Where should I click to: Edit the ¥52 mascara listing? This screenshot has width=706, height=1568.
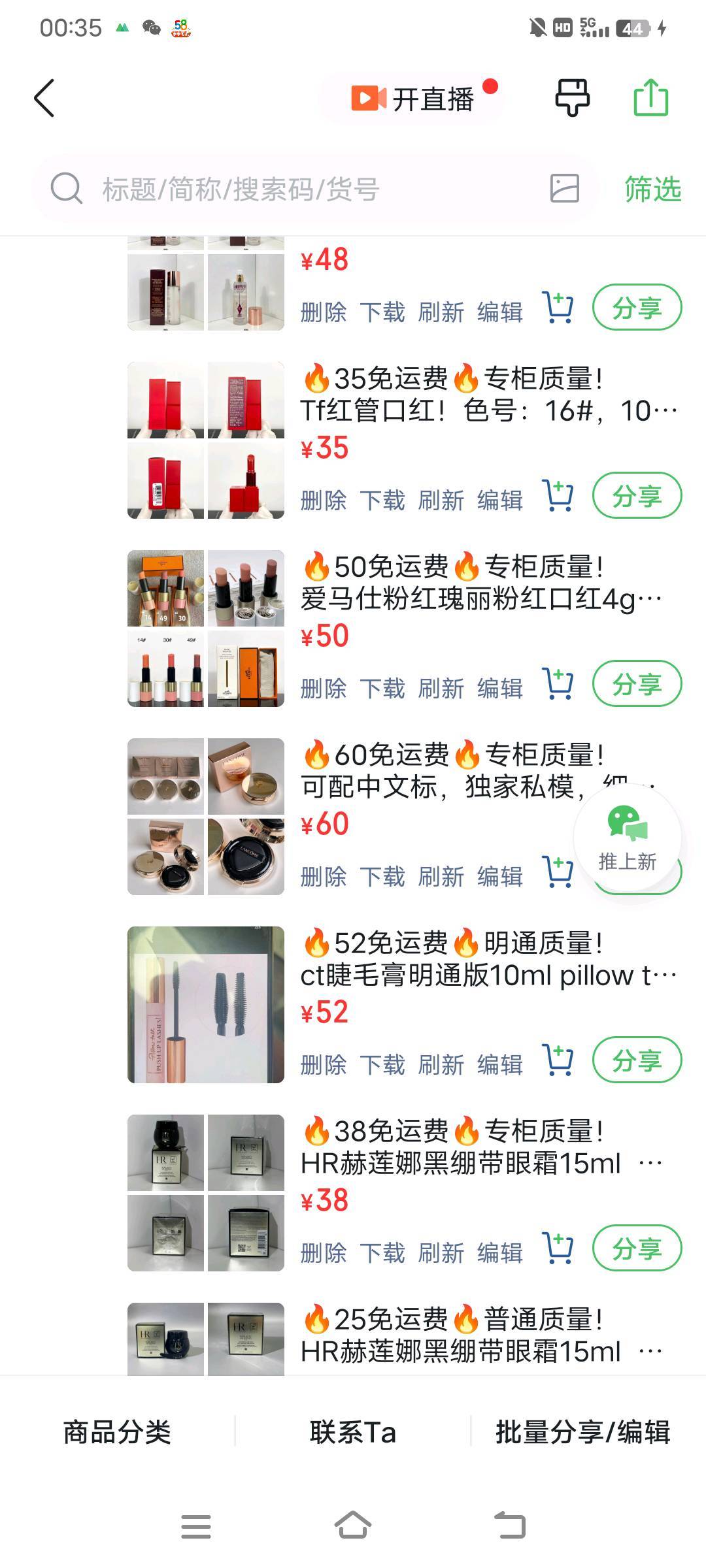pyautogui.click(x=499, y=1062)
